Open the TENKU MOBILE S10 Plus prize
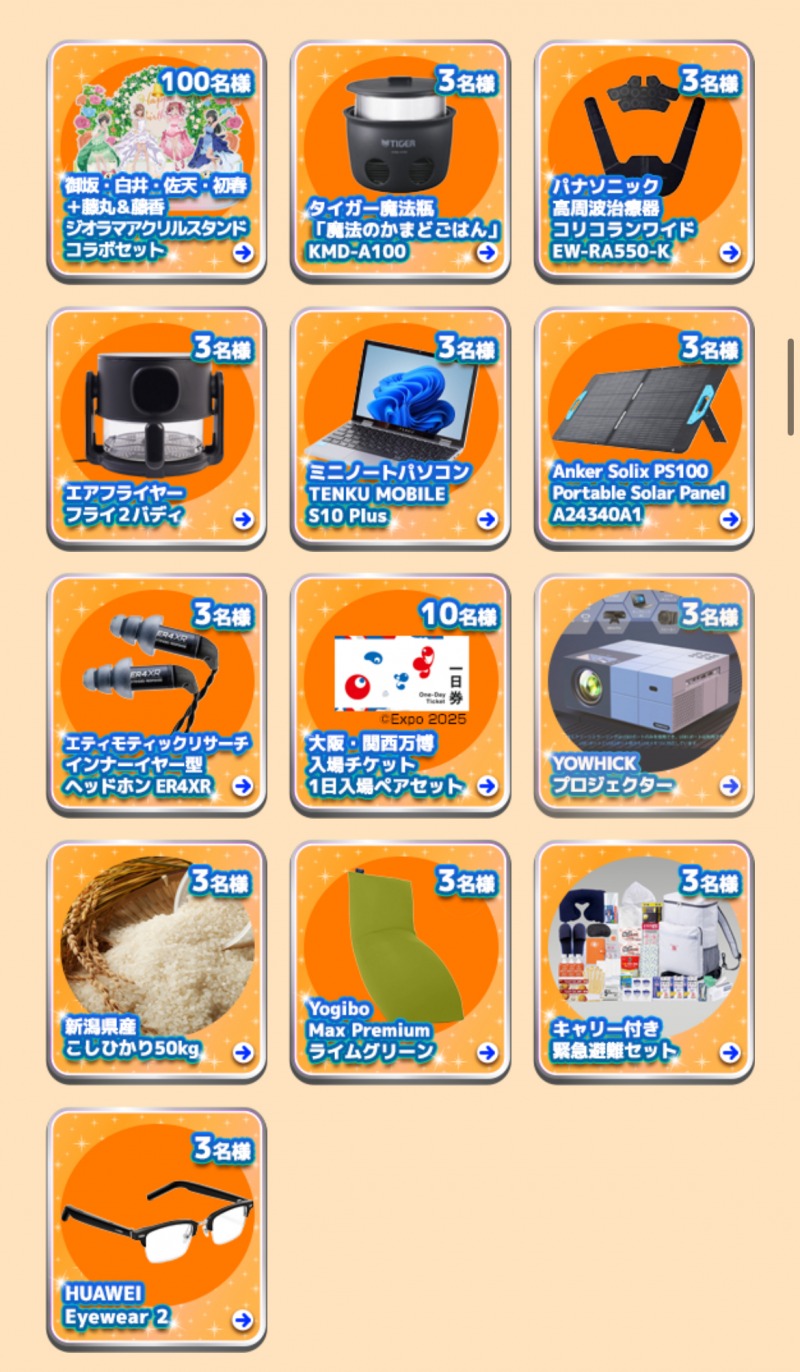The width and height of the screenshot is (800, 1372). pyautogui.click(x=401, y=428)
